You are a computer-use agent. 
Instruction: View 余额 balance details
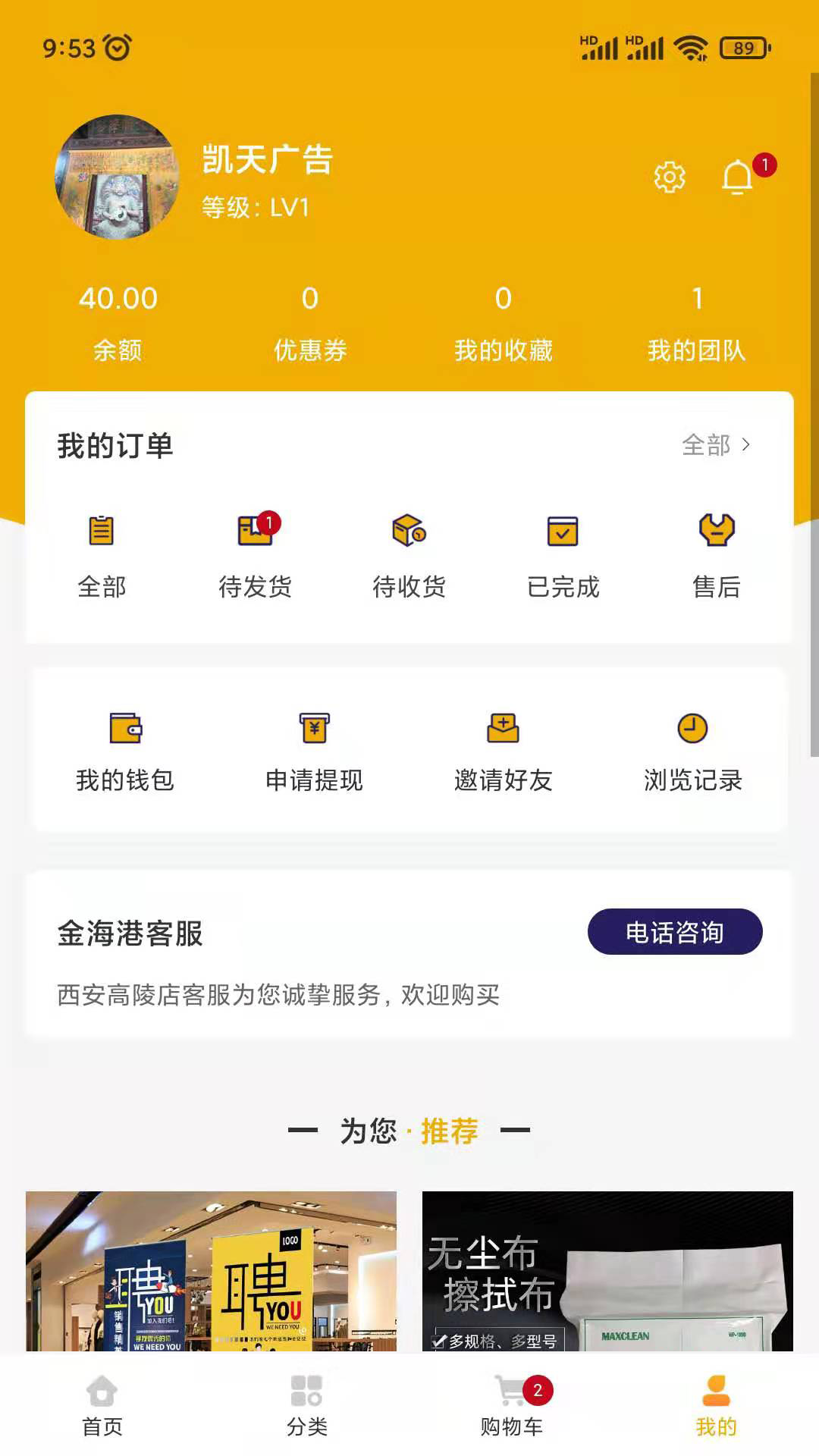[118, 322]
